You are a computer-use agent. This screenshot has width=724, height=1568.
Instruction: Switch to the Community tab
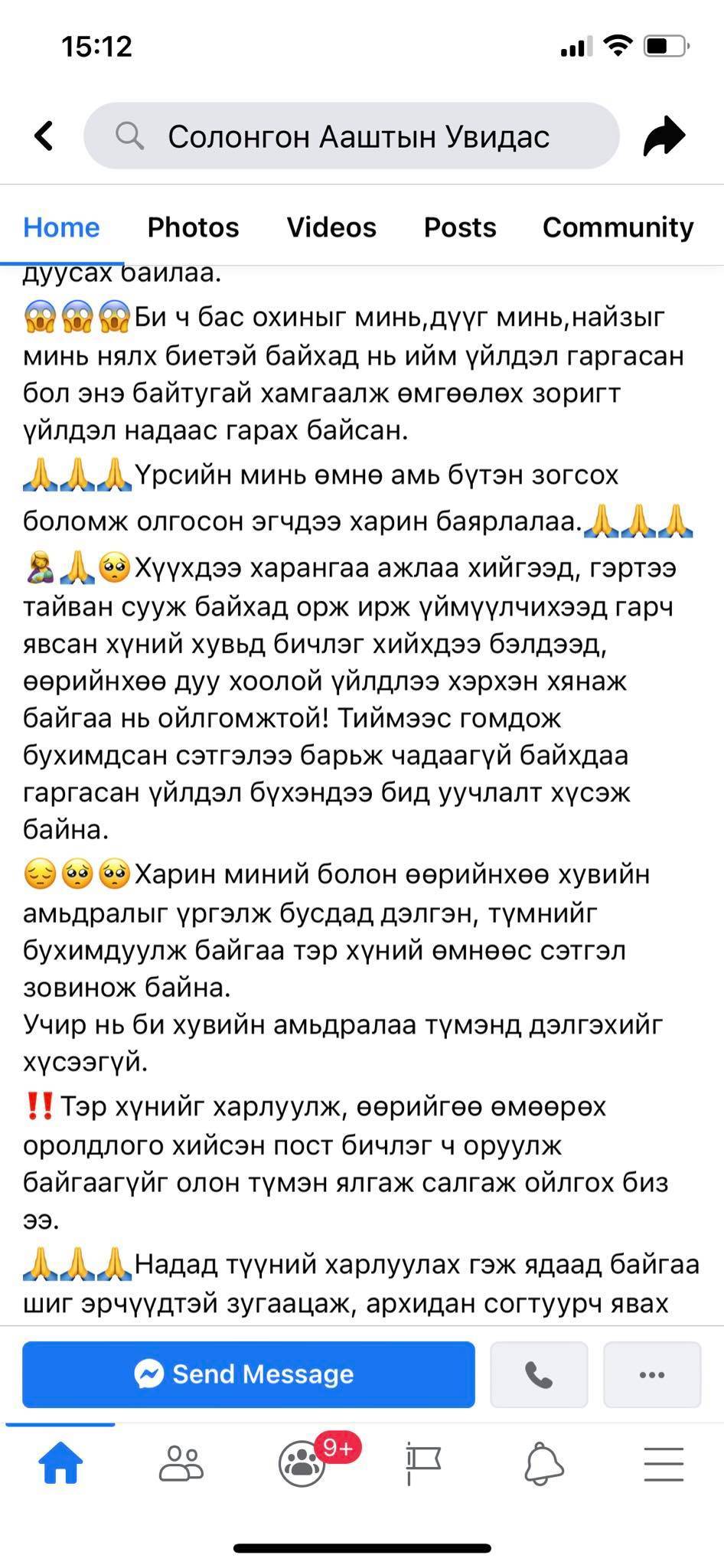[618, 227]
